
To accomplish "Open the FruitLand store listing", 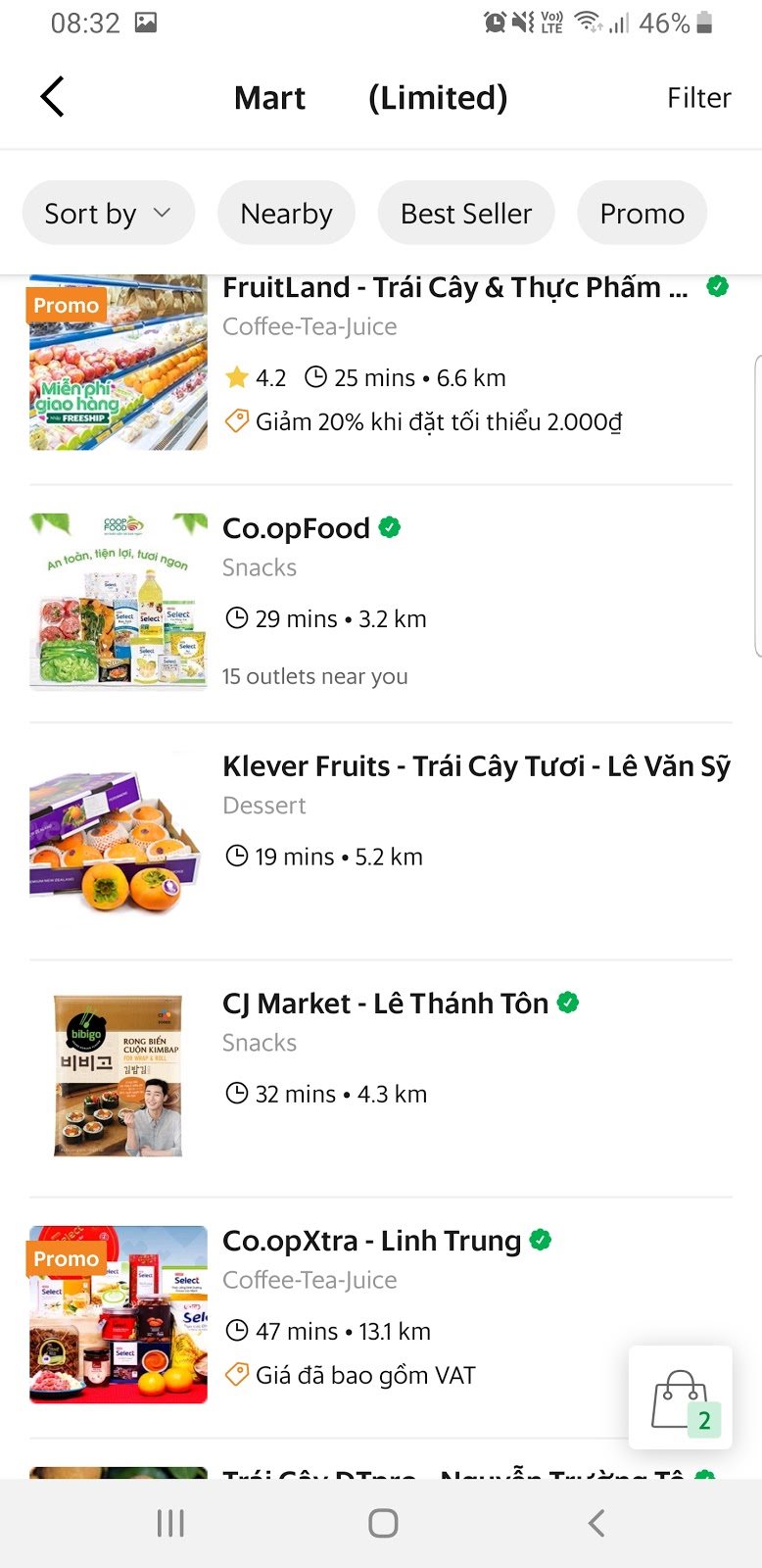I will coord(454,288).
